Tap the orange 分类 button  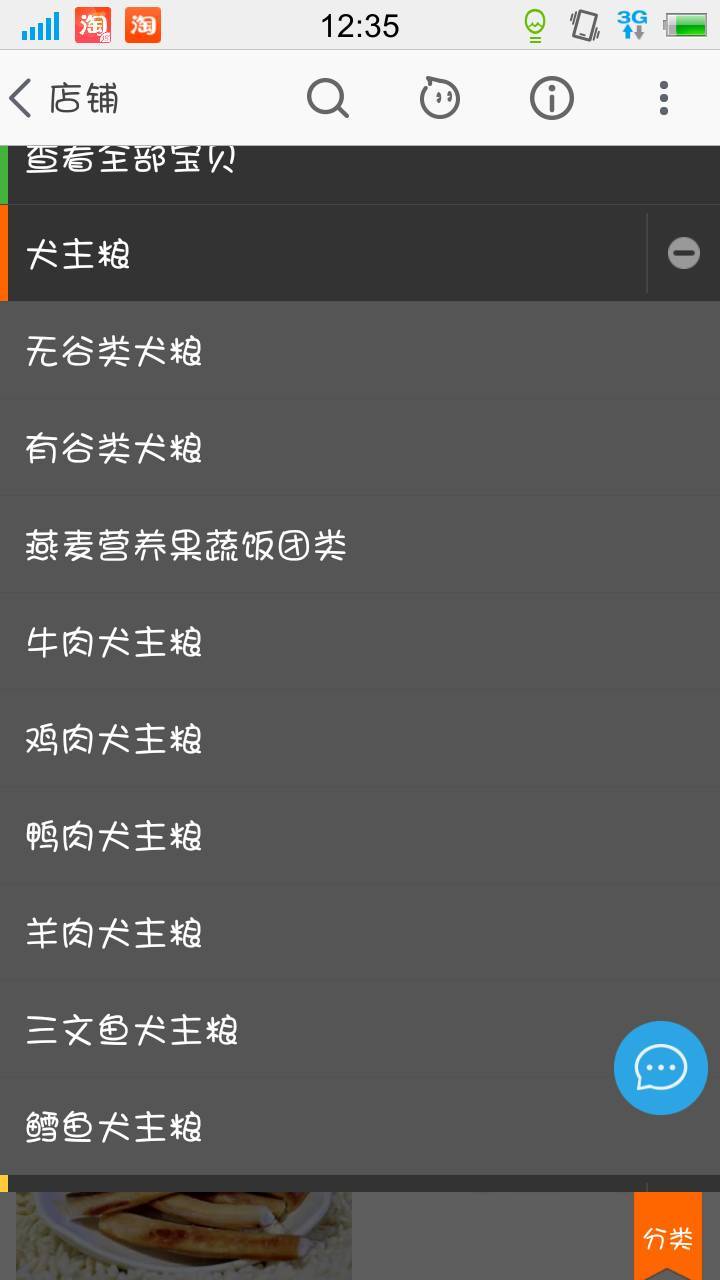(668, 1238)
